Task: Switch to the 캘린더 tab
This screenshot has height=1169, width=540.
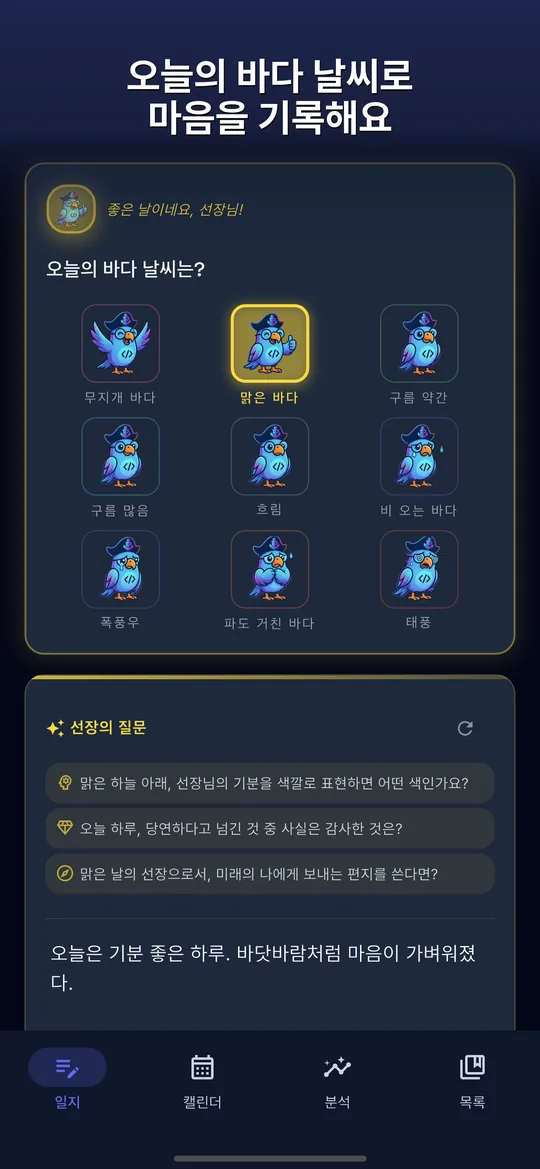Action: coord(202,1080)
